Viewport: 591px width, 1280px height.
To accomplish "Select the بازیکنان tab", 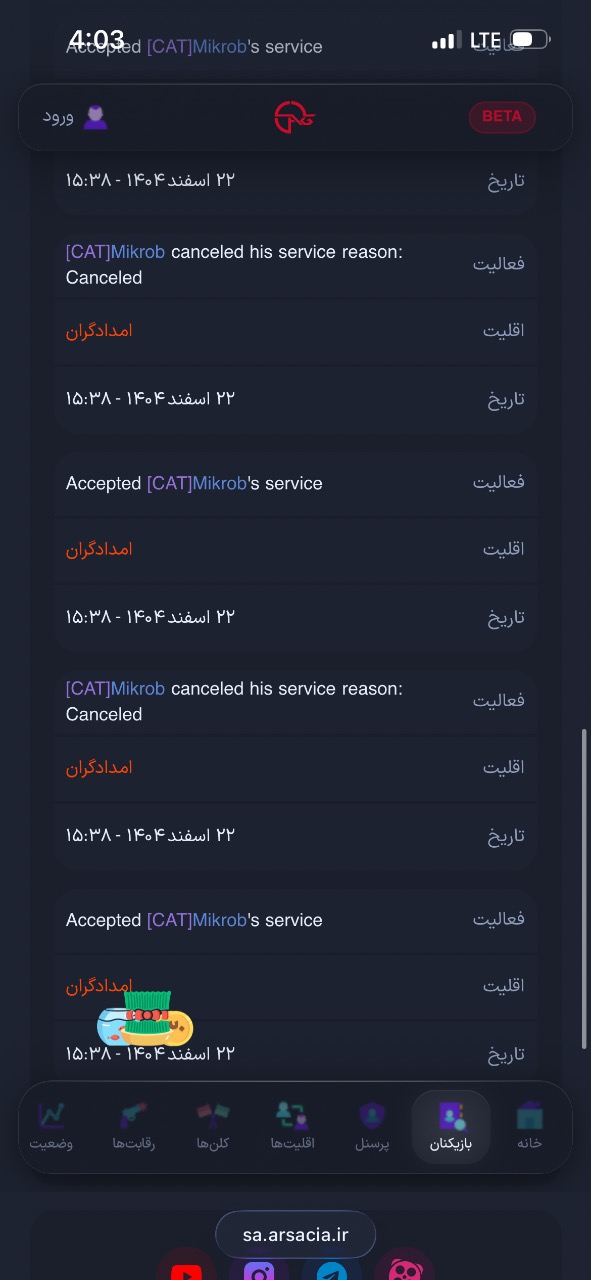I will tap(451, 1127).
